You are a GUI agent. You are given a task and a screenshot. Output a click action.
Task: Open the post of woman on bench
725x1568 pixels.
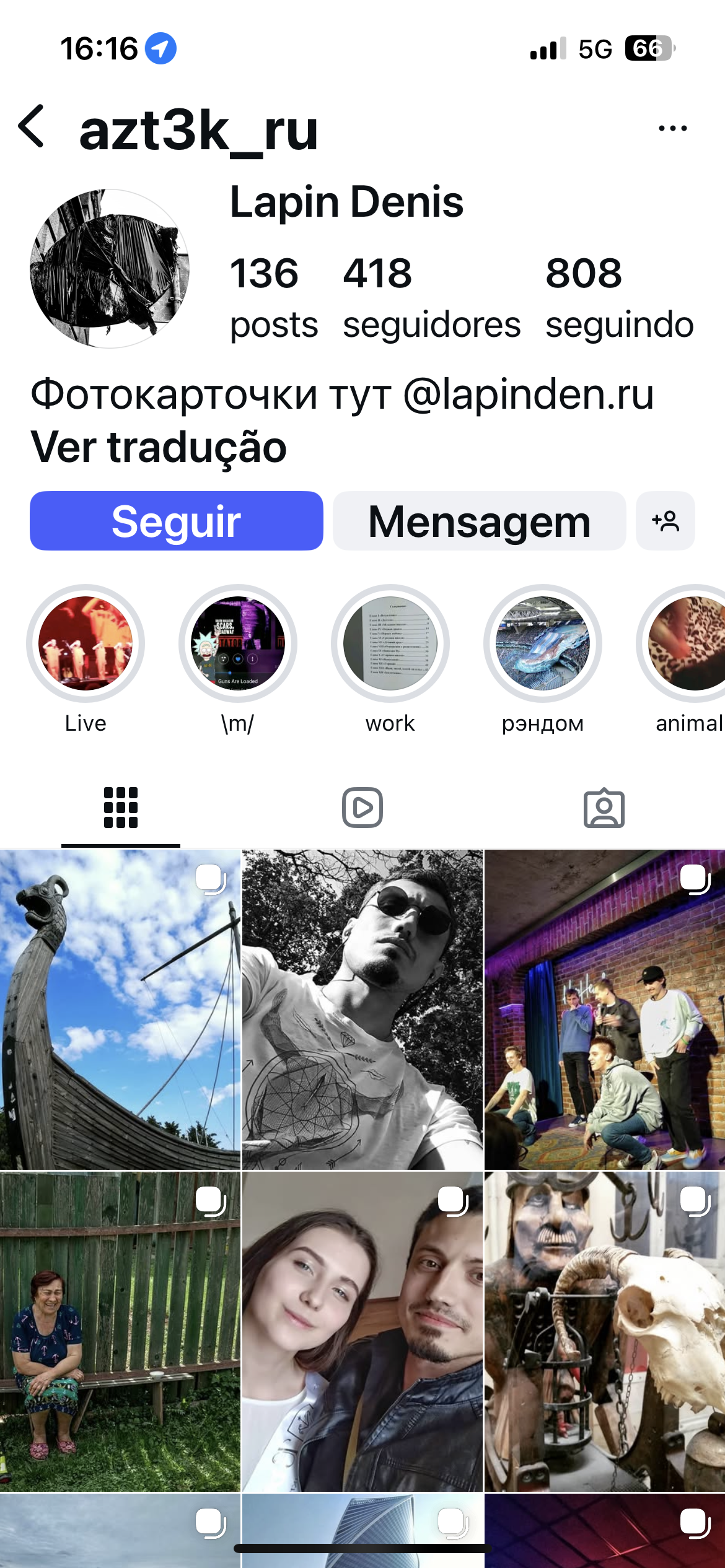pos(120,1331)
